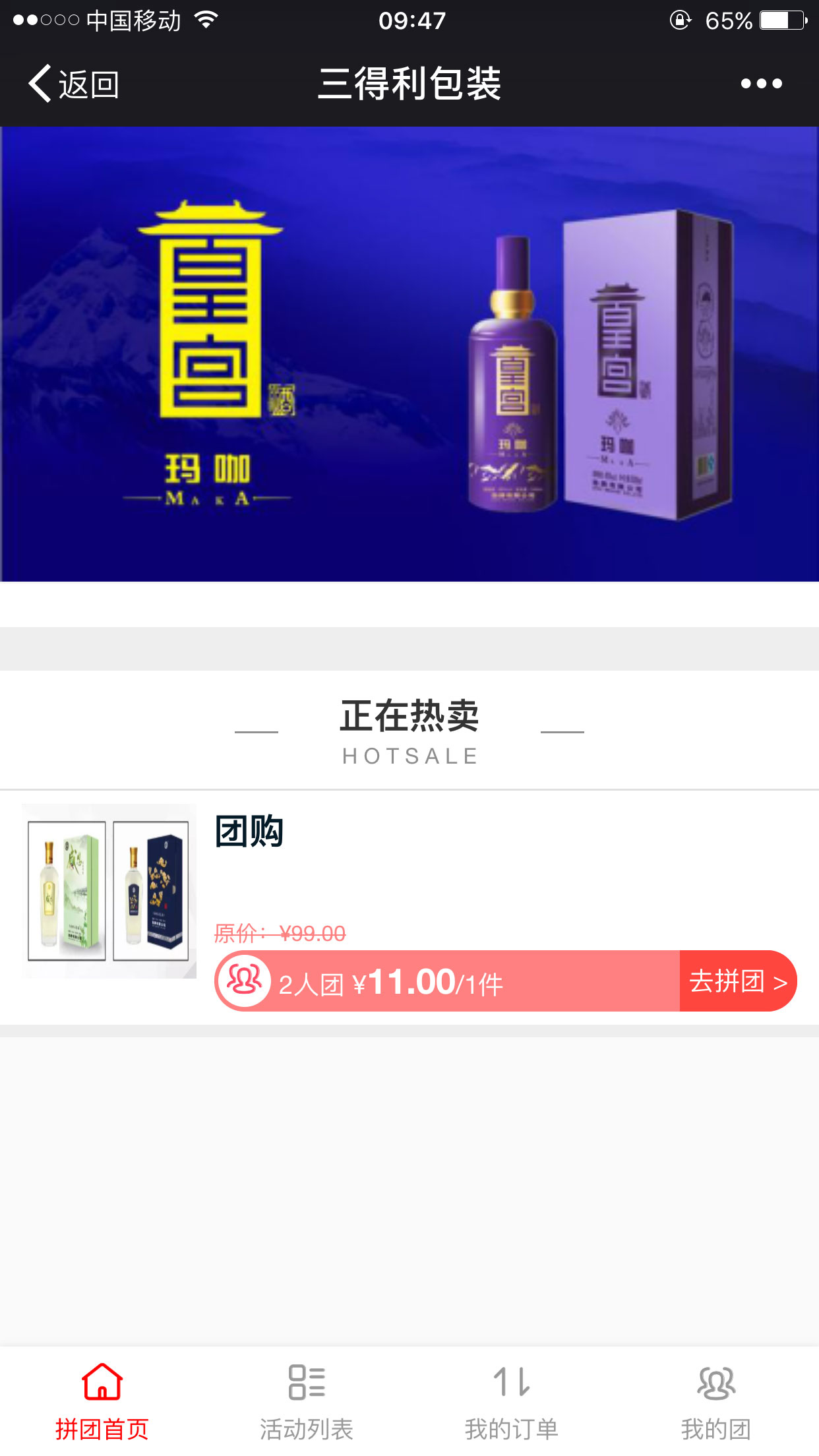This screenshot has height=1456, width=819.
Task: Tap 去拼团 to join the group buy
Action: 737,981
